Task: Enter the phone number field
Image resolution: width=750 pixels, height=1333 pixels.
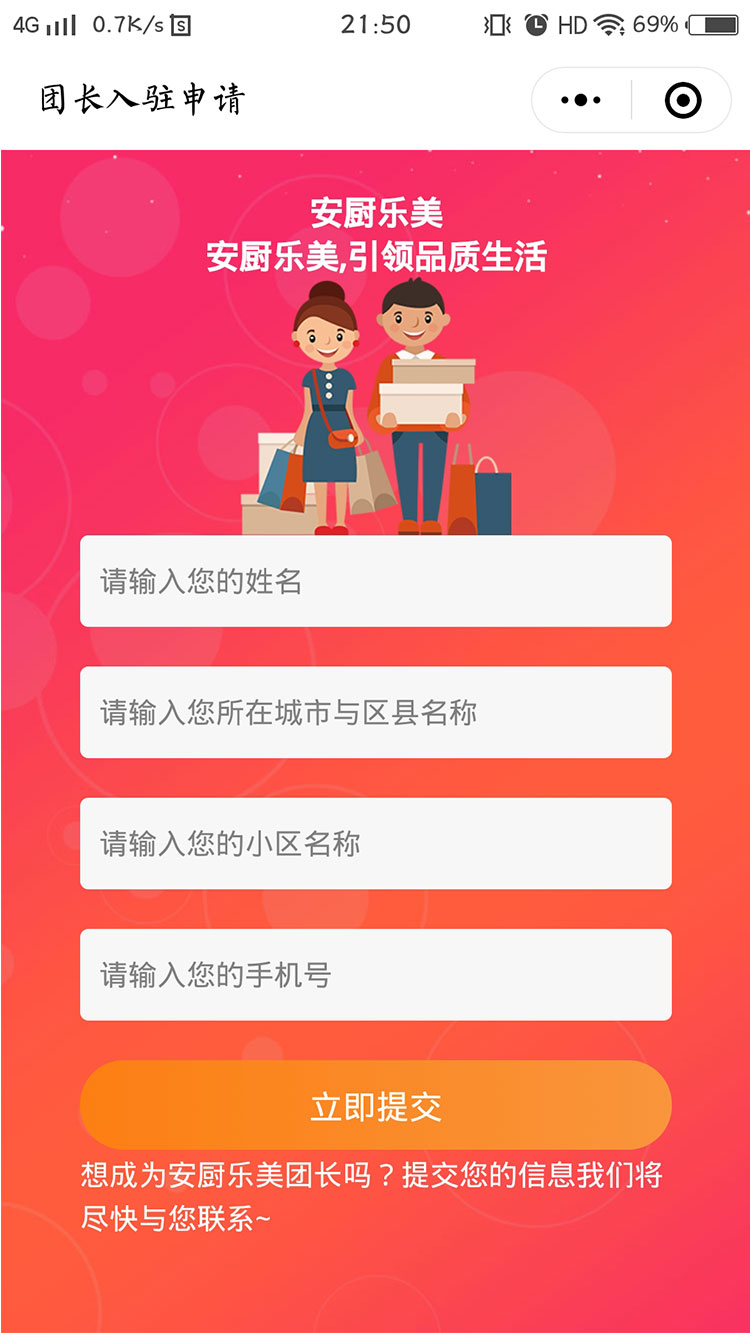Action: [375, 974]
